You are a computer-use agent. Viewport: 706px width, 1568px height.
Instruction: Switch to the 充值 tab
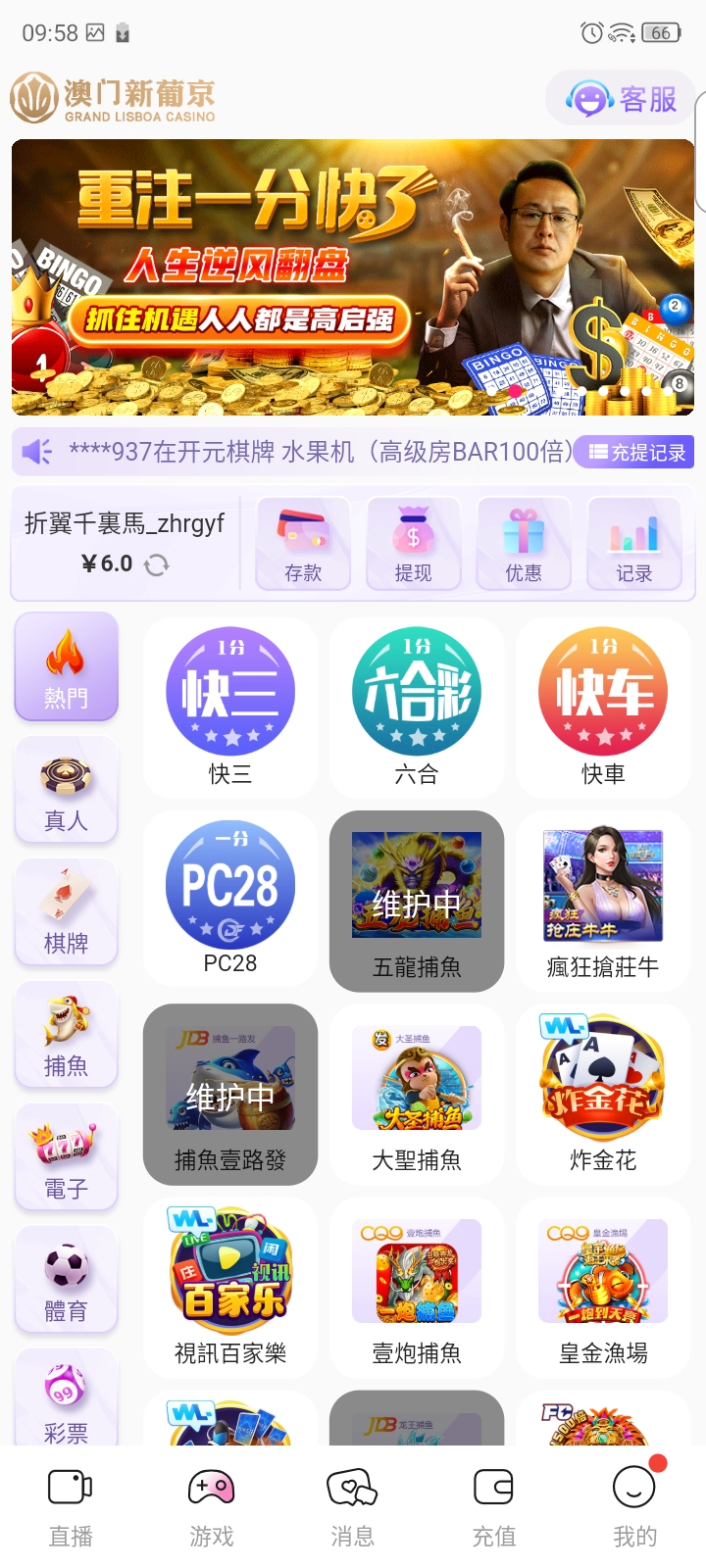point(493,1508)
